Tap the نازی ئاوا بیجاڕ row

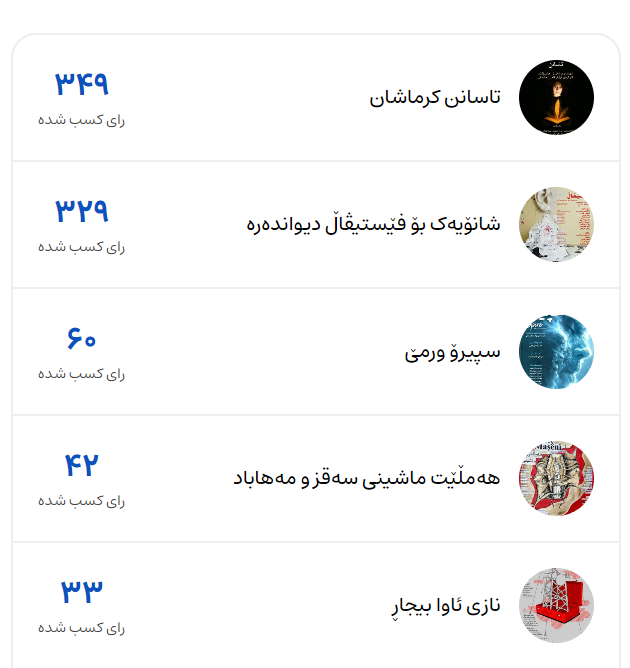[x=445, y=605]
